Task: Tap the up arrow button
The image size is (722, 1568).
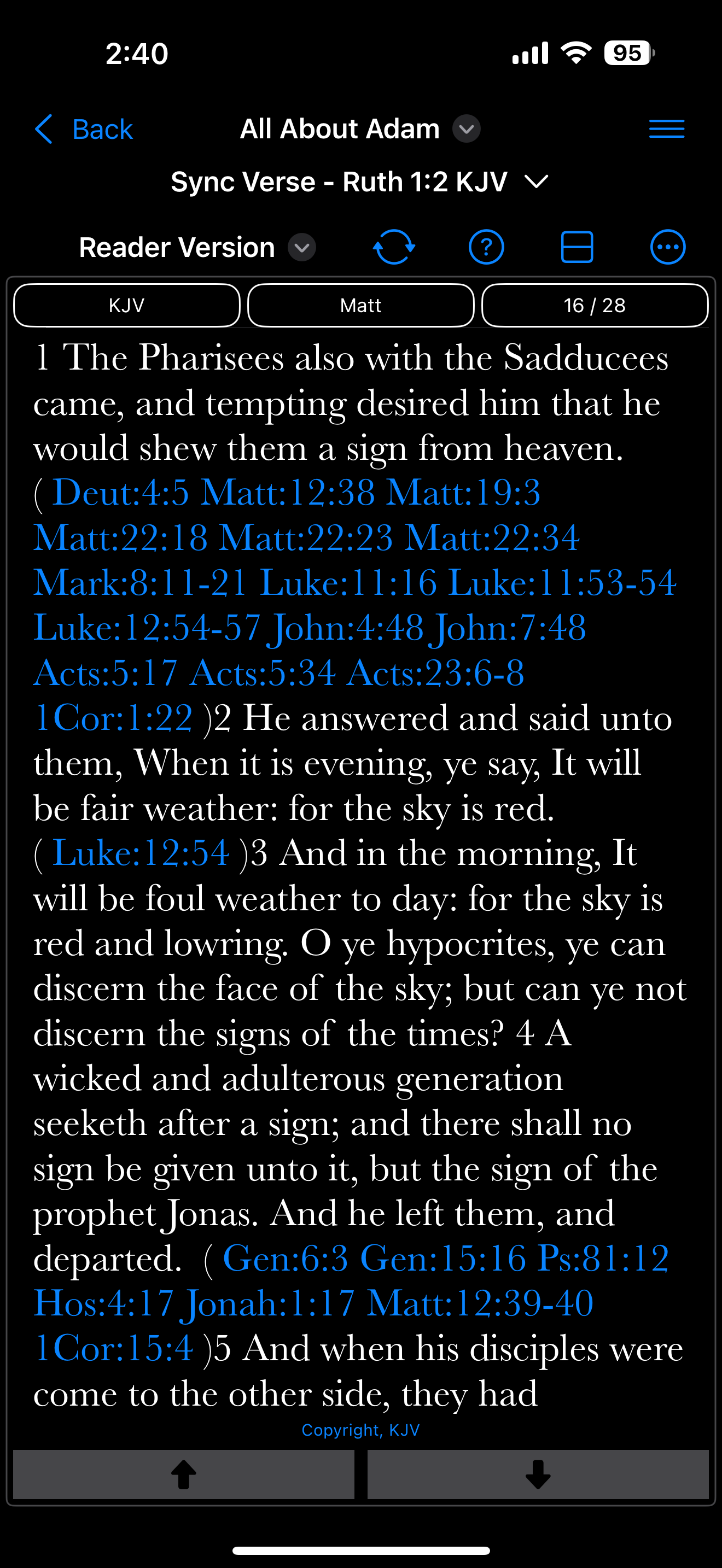Action: (x=183, y=1475)
